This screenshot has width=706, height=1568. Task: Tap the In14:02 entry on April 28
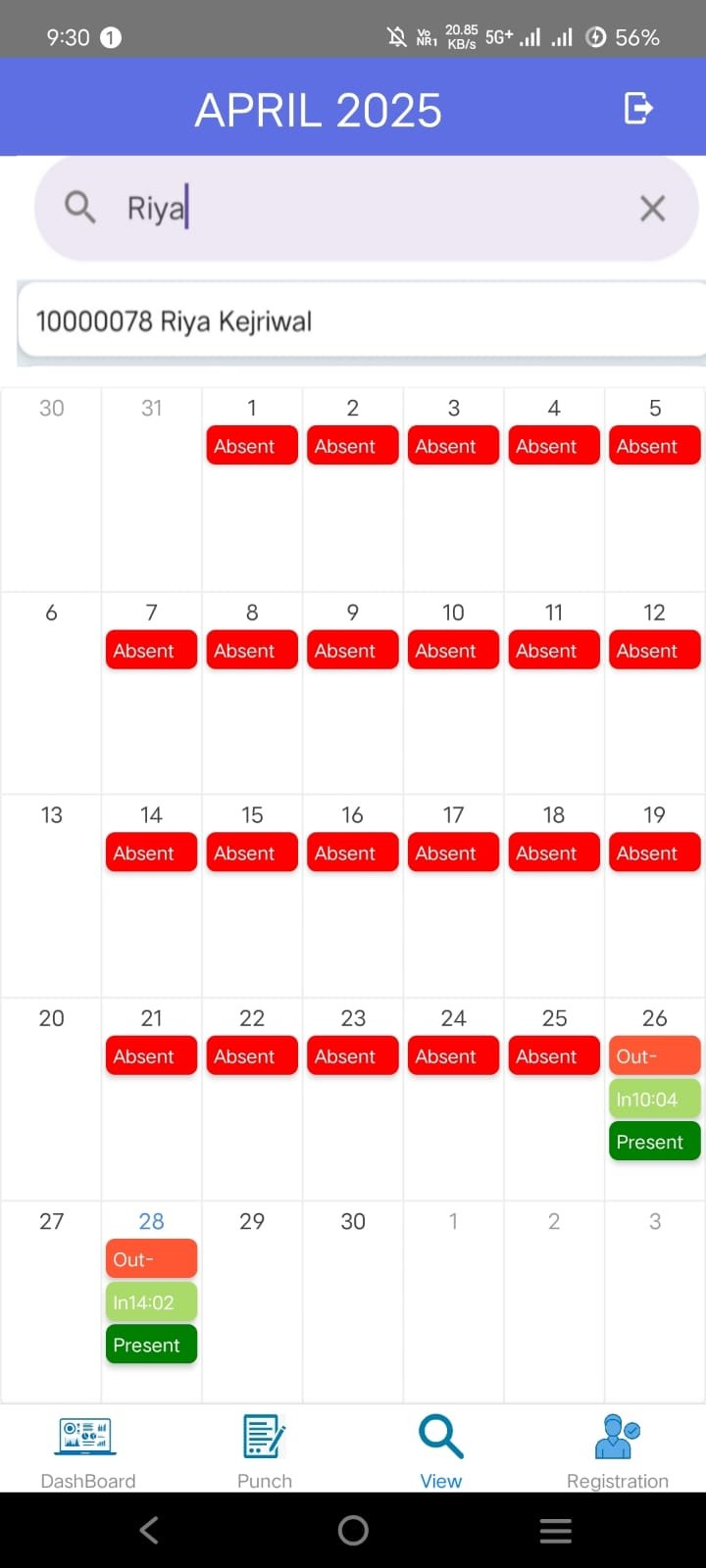pos(151,1302)
